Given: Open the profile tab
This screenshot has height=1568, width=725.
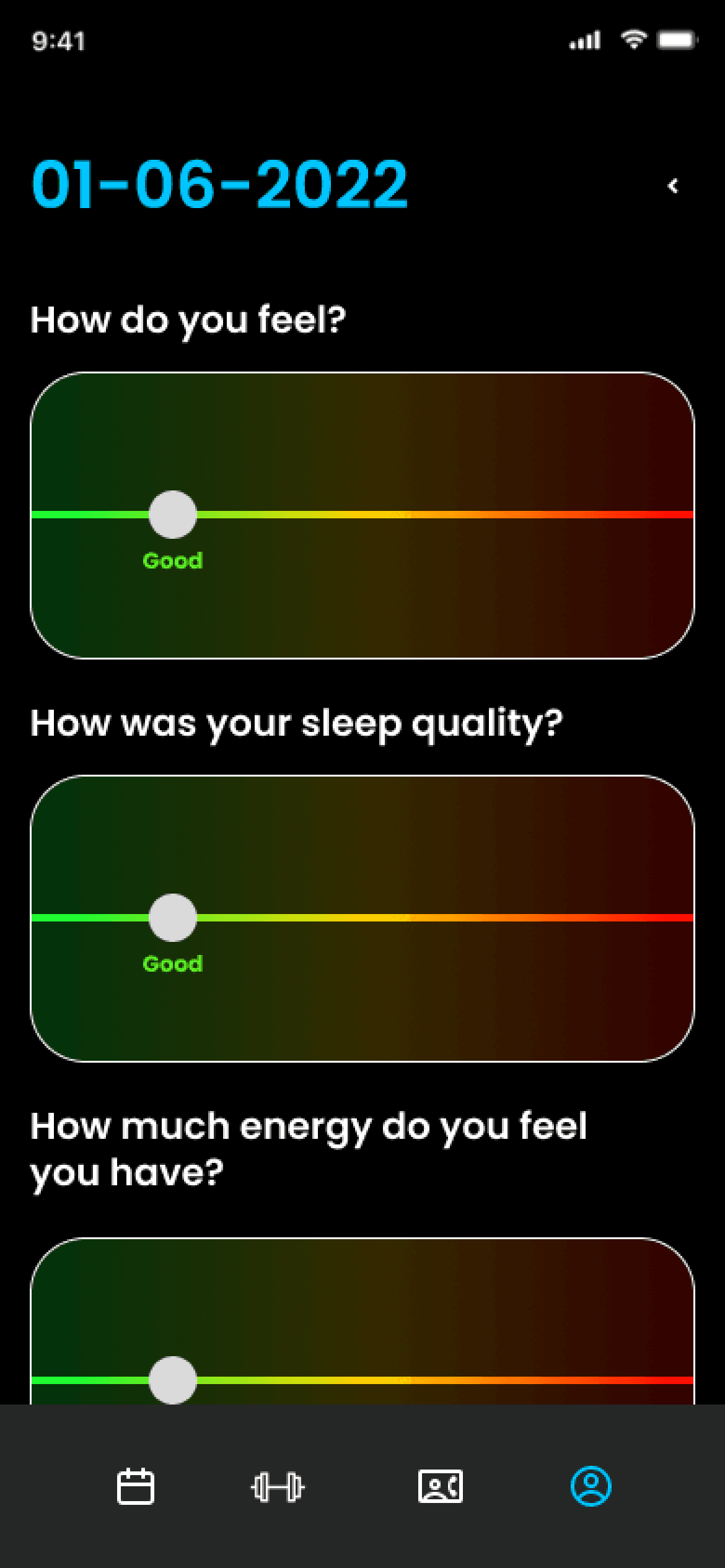Looking at the screenshot, I should coord(591,1486).
